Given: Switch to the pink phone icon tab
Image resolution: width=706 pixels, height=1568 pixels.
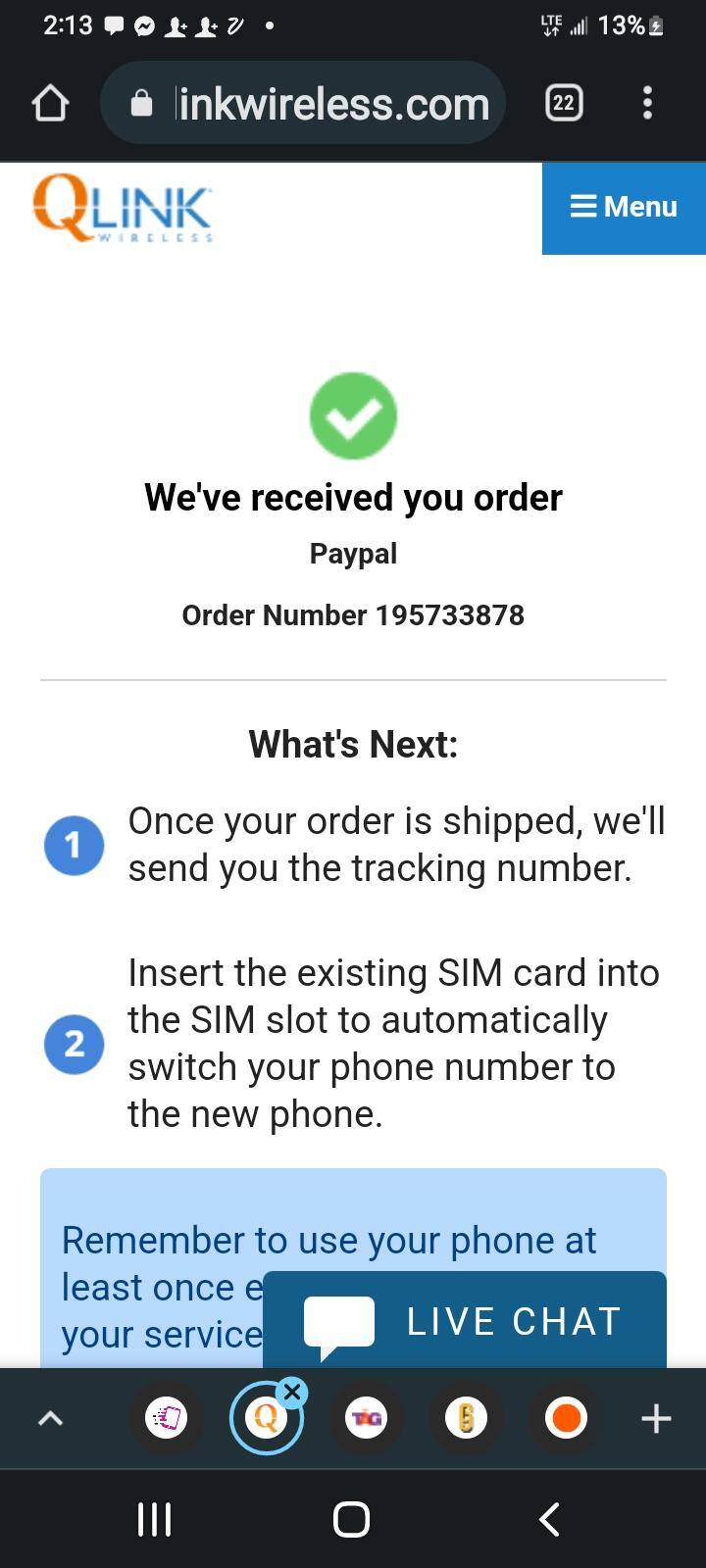Looking at the screenshot, I should [166, 1418].
